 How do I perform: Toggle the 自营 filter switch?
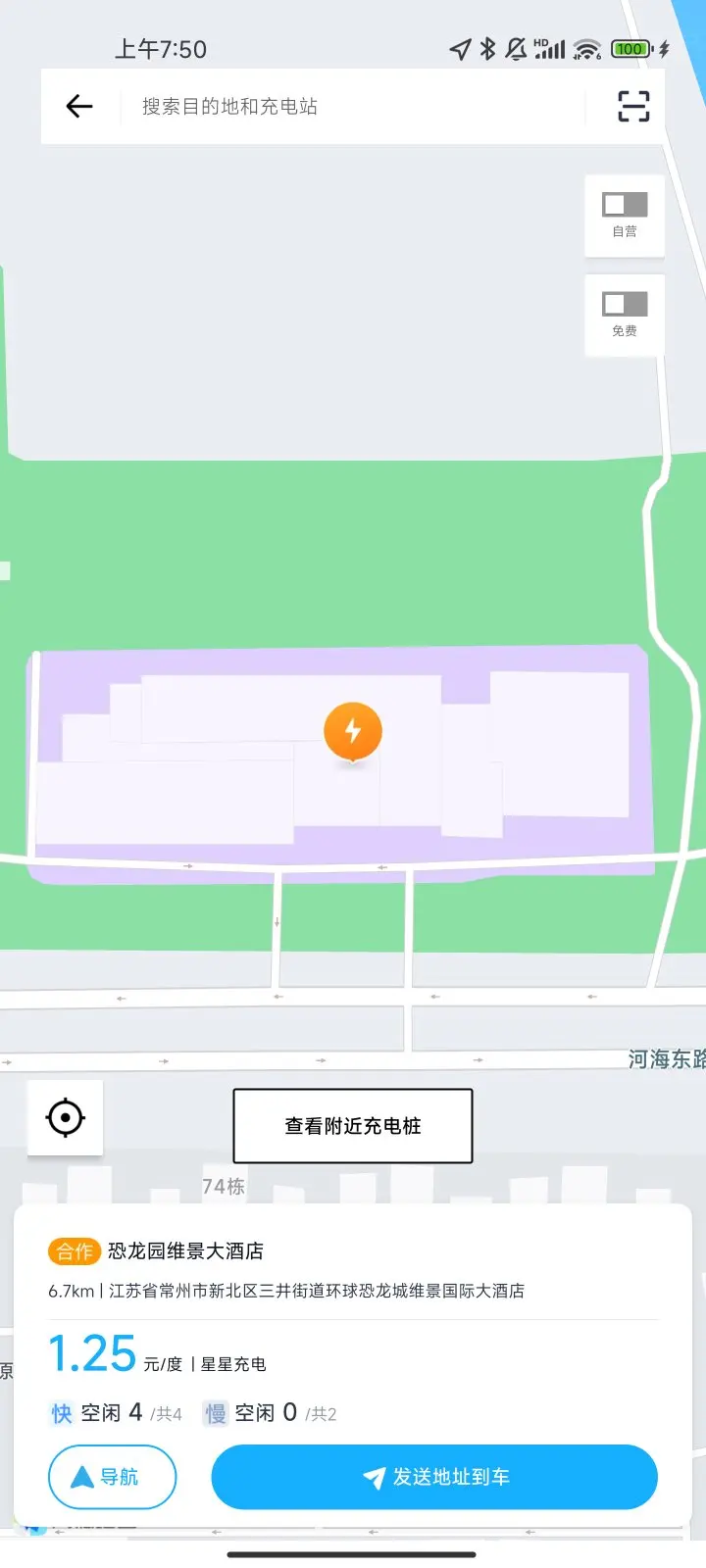[625, 205]
